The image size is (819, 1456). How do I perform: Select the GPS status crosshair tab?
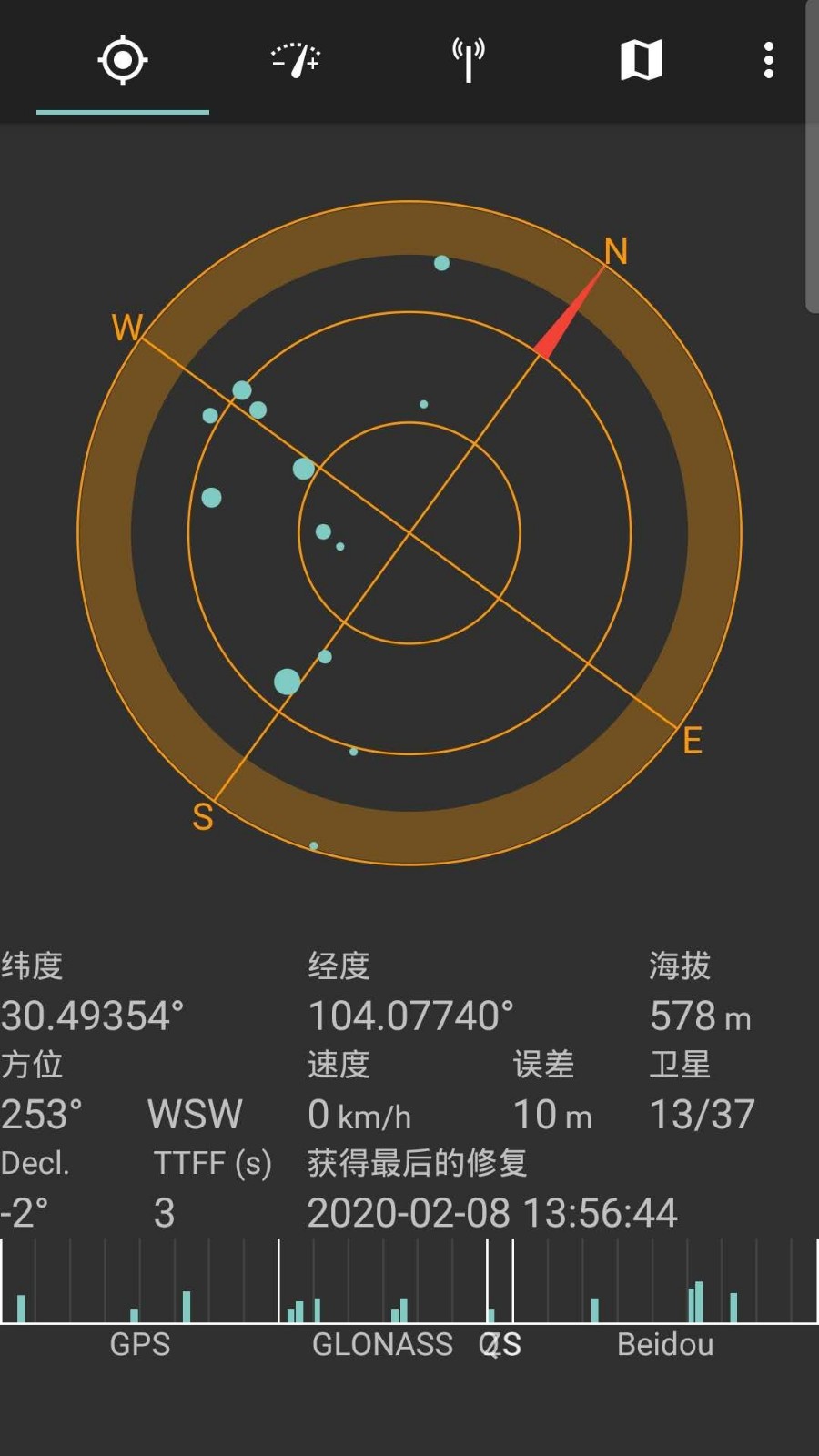point(123,61)
